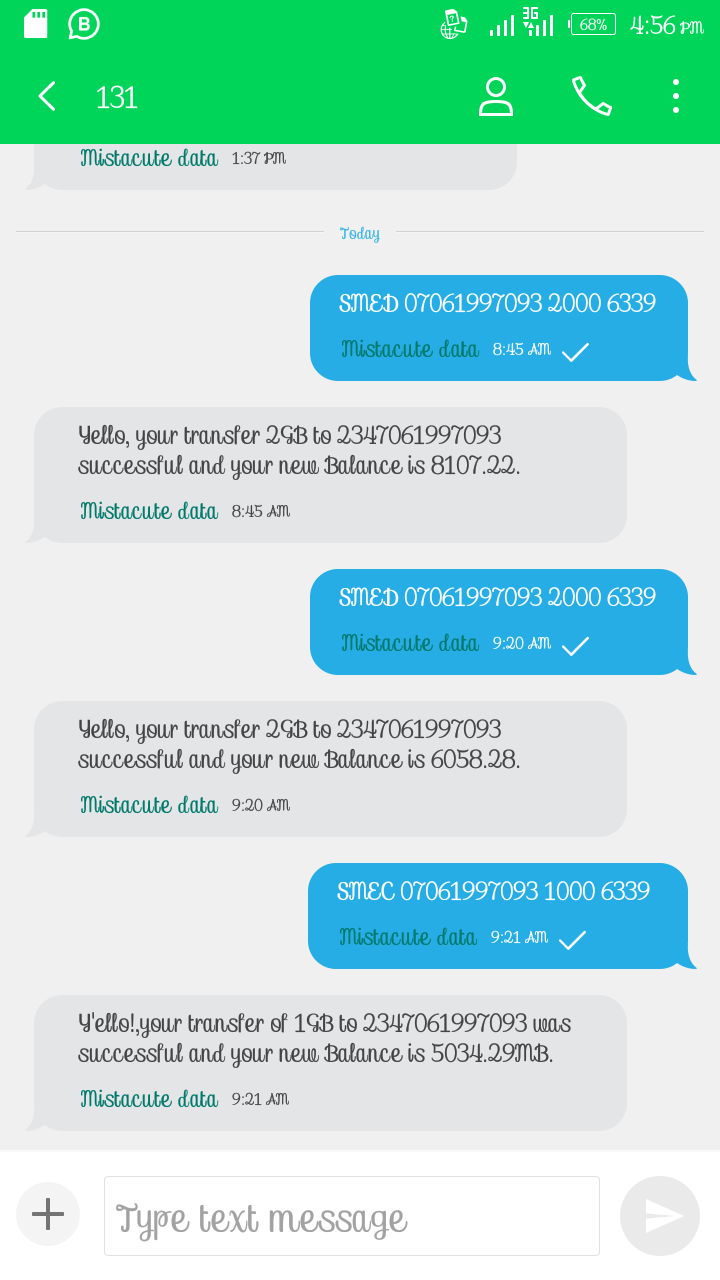
Task: Focus the Type text message field
Action: click(x=351, y=1216)
